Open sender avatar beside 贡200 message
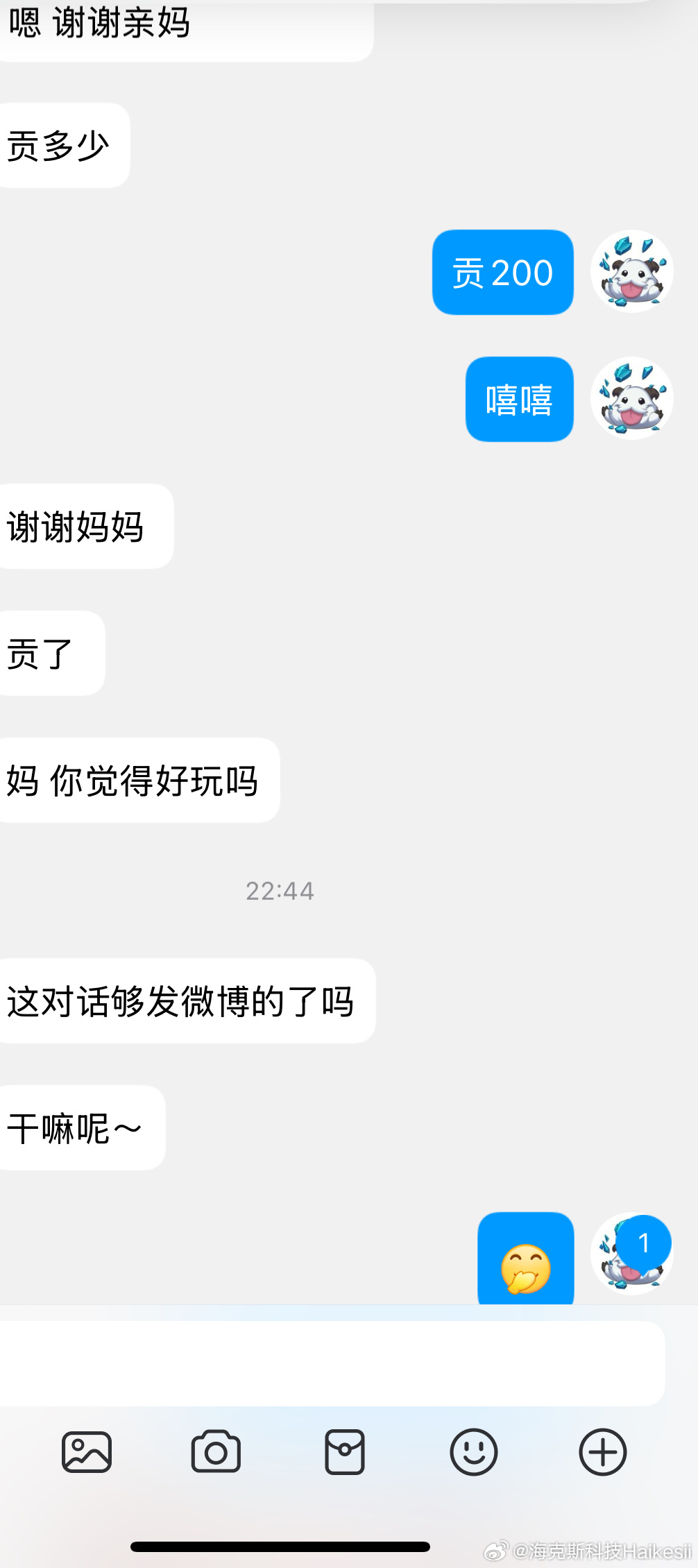698x1568 pixels. pyautogui.click(x=631, y=271)
